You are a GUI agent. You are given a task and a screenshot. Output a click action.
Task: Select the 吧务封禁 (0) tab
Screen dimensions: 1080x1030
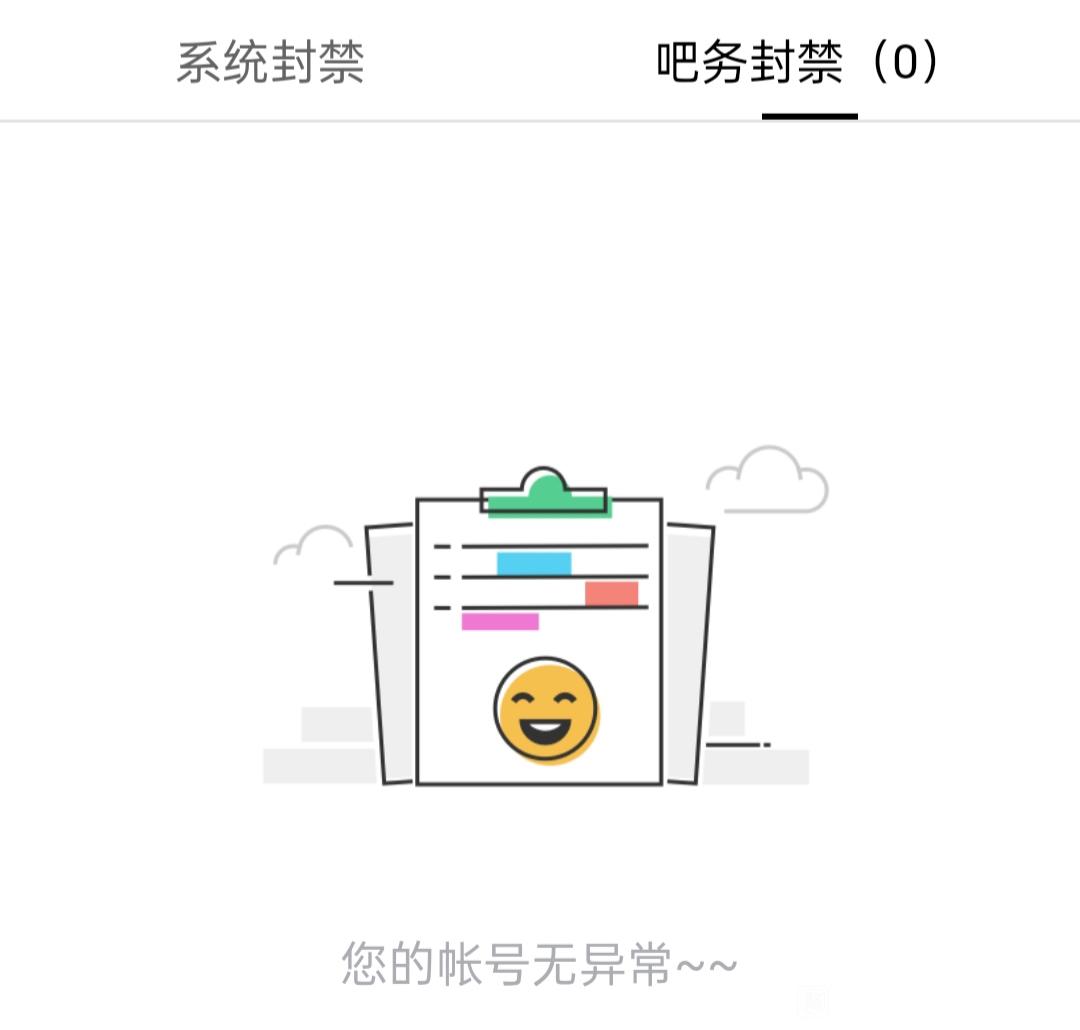click(797, 62)
